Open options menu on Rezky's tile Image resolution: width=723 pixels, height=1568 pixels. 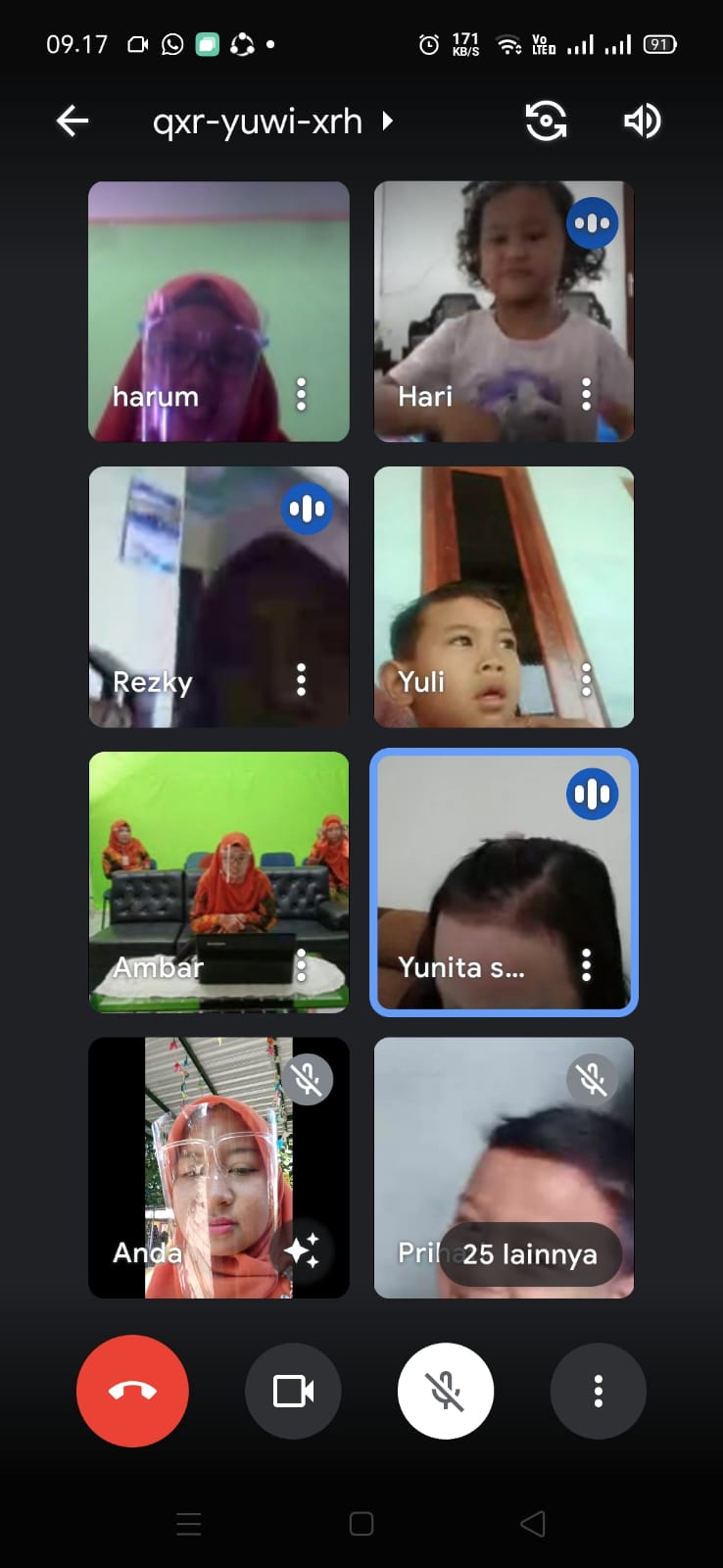[x=301, y=679]
